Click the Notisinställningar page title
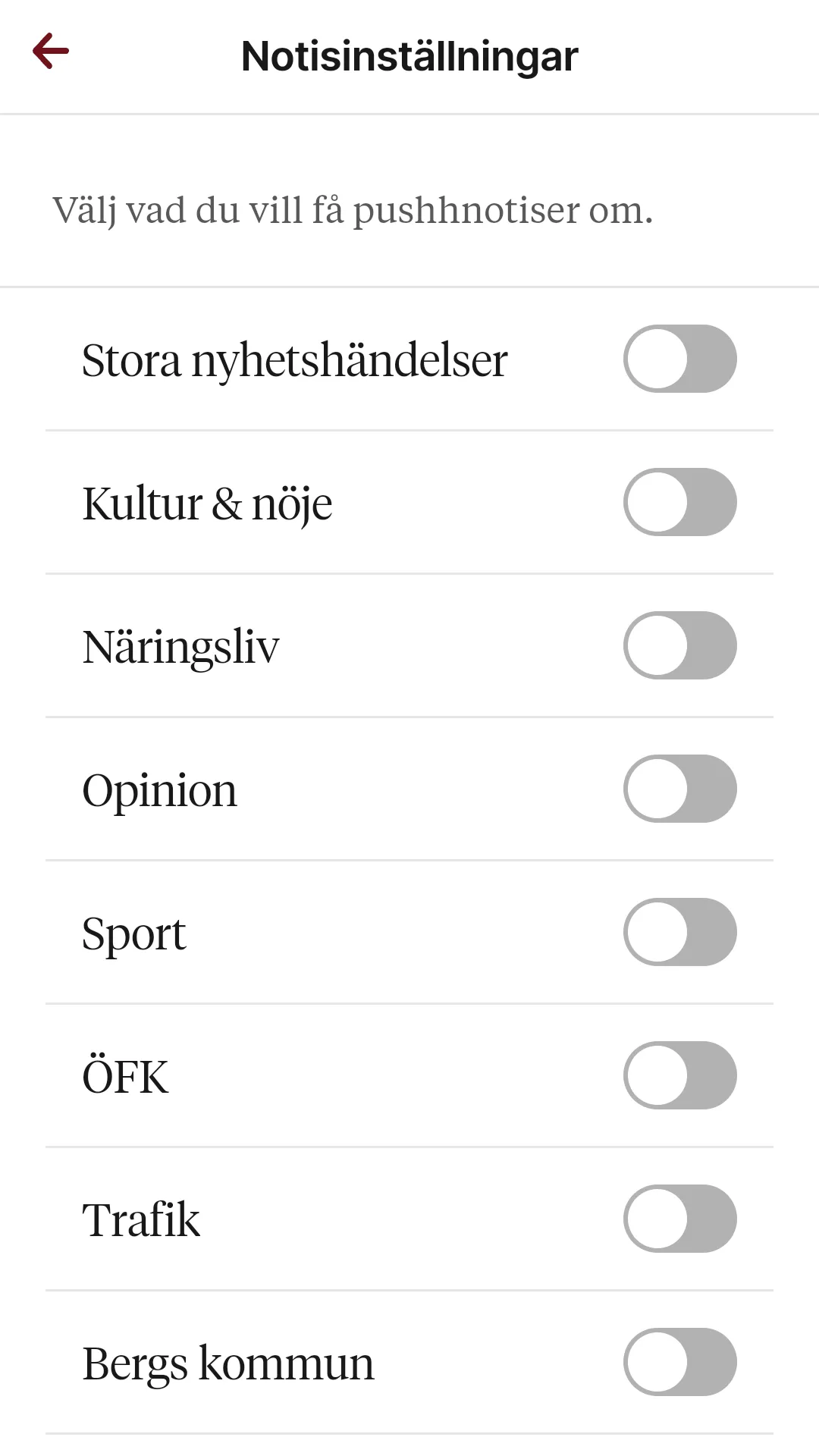819x1456 pixels. 409,55
